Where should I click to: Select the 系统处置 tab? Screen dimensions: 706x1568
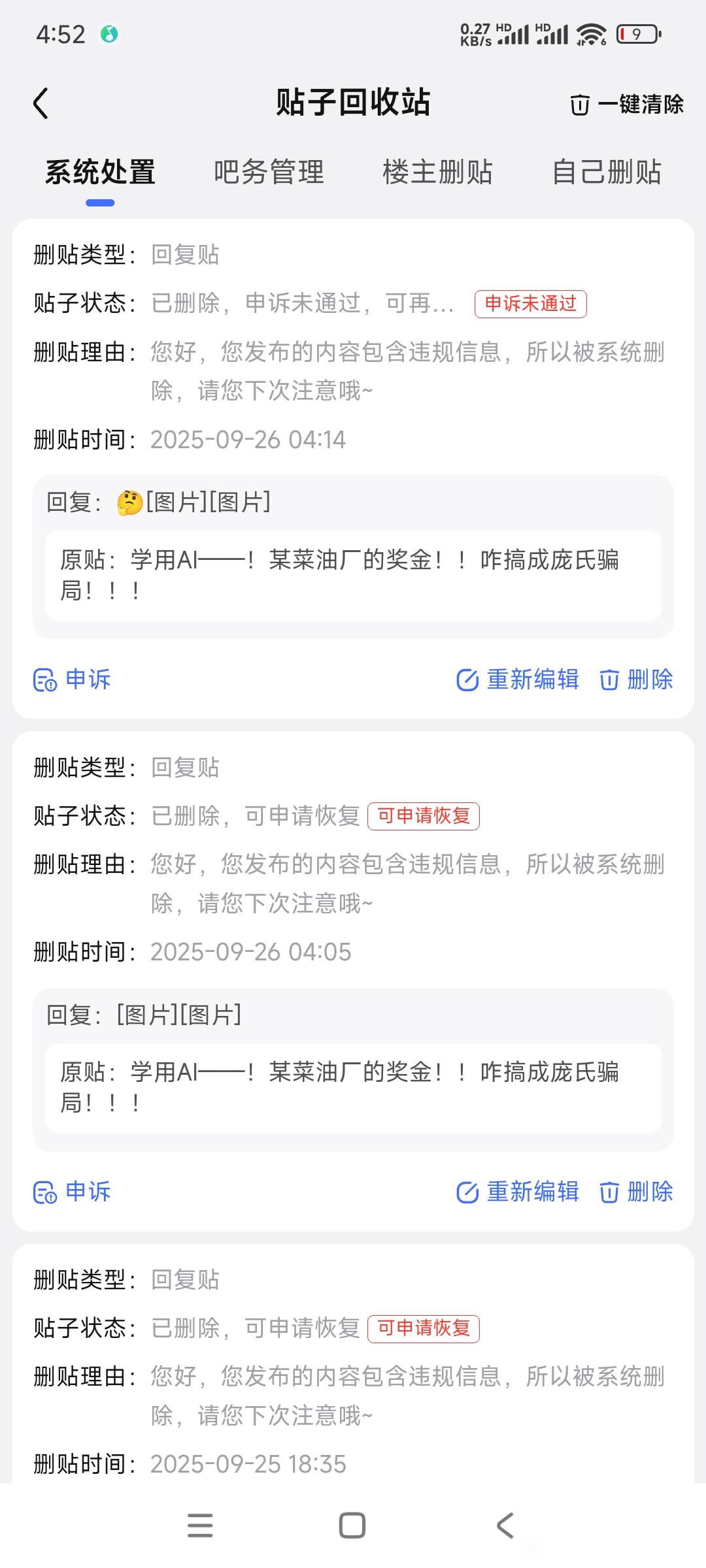pyautogui.click(x=100, y=172)
